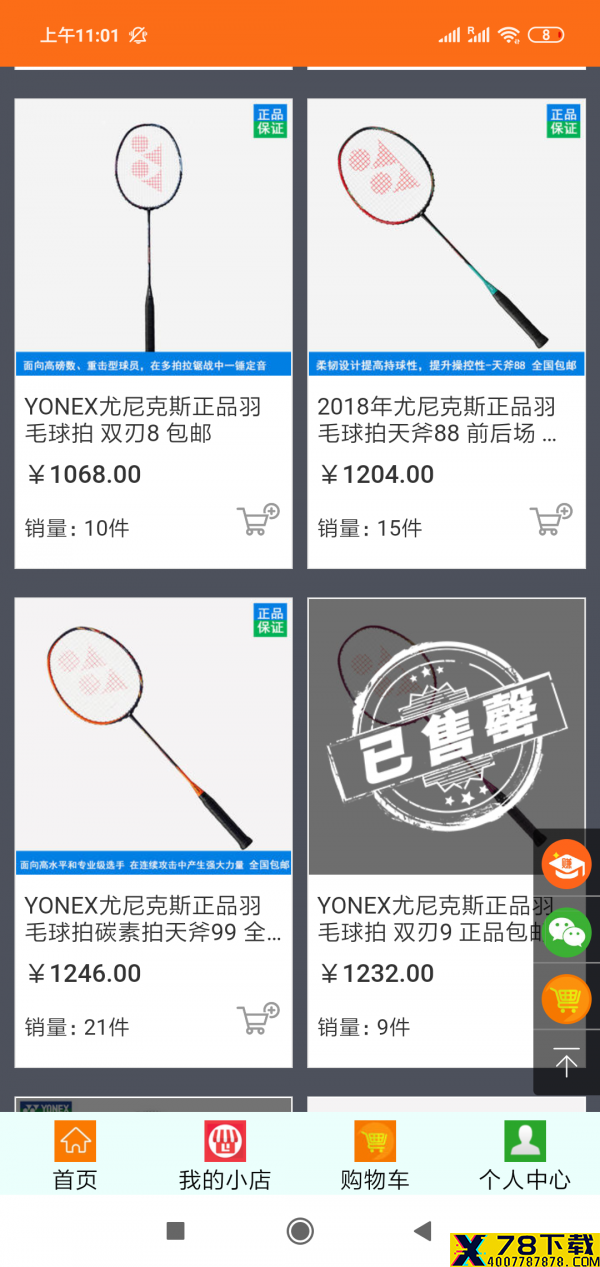Open the orange floating cart shortcut
The width and height of the screenshot is (600, 1267).
[567, 998]
